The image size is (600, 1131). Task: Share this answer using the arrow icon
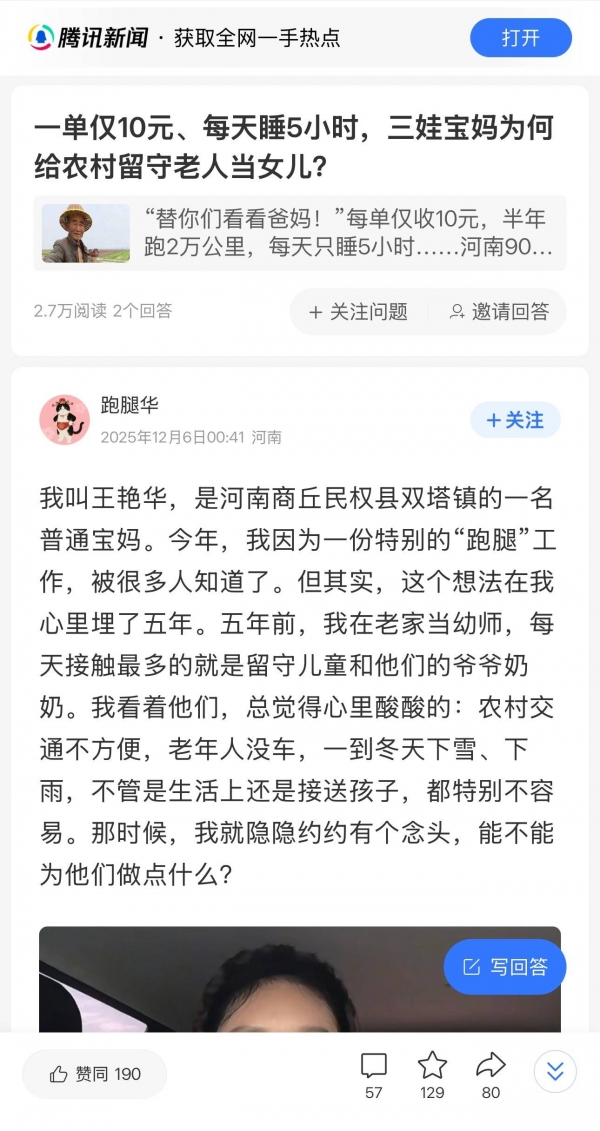point(491,1066)
